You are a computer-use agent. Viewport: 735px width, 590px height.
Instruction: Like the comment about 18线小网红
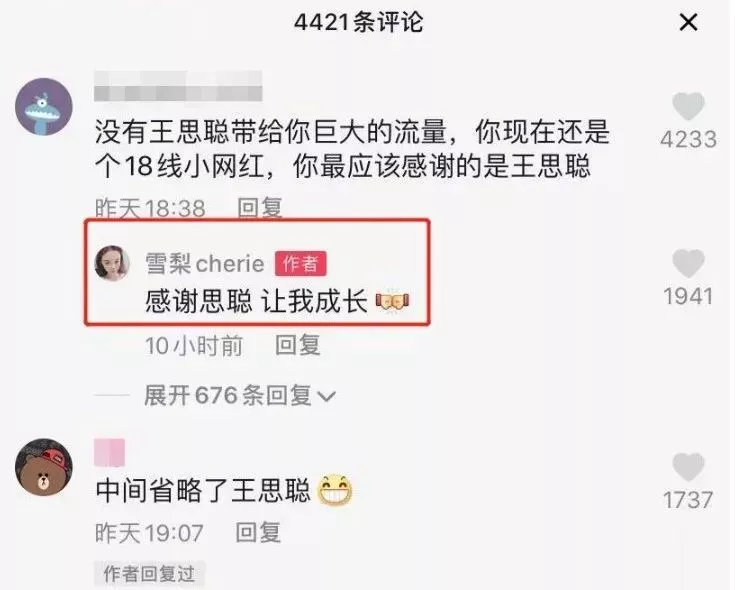tap(688, 108)
